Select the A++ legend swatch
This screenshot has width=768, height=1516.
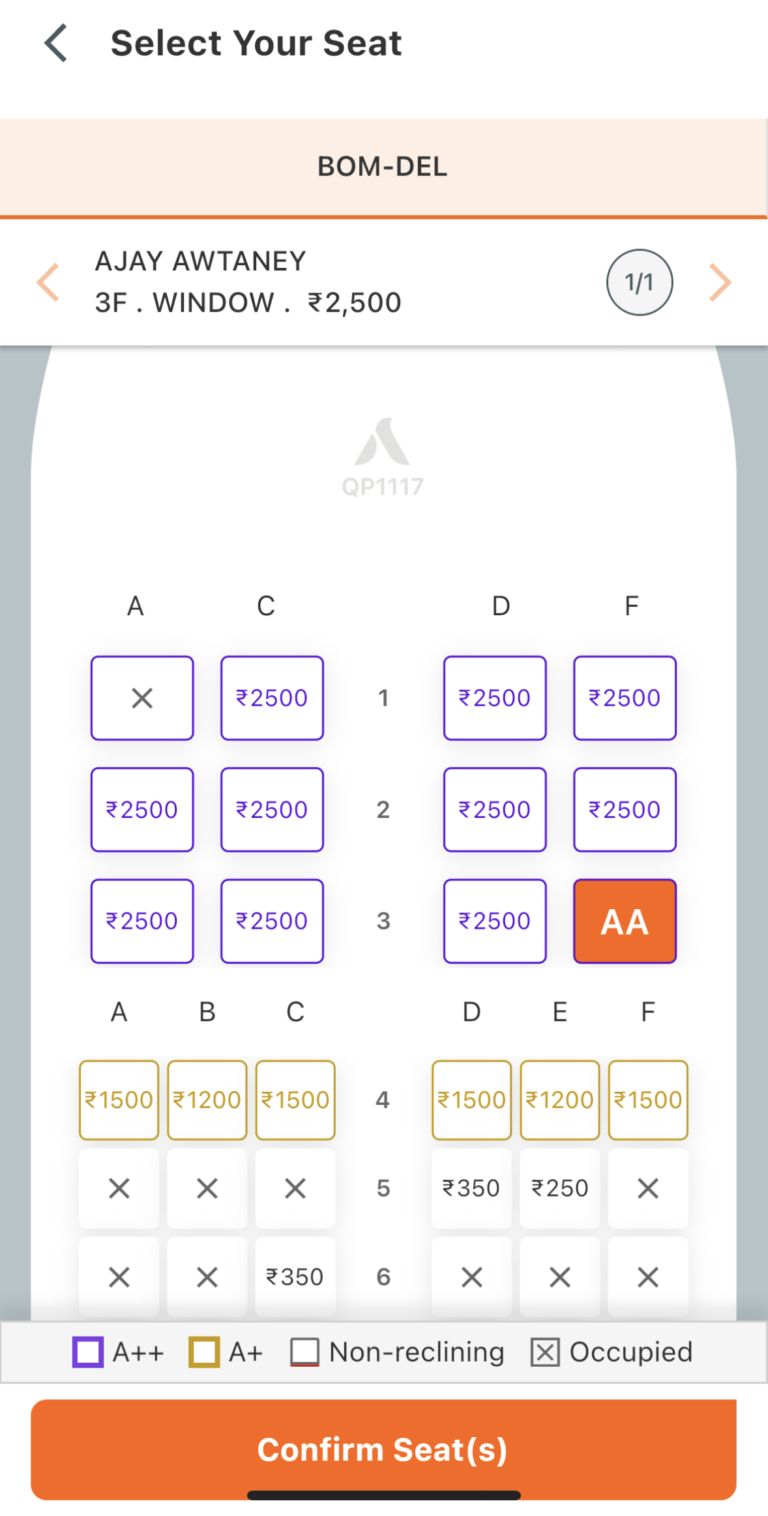coord(88,1351)
